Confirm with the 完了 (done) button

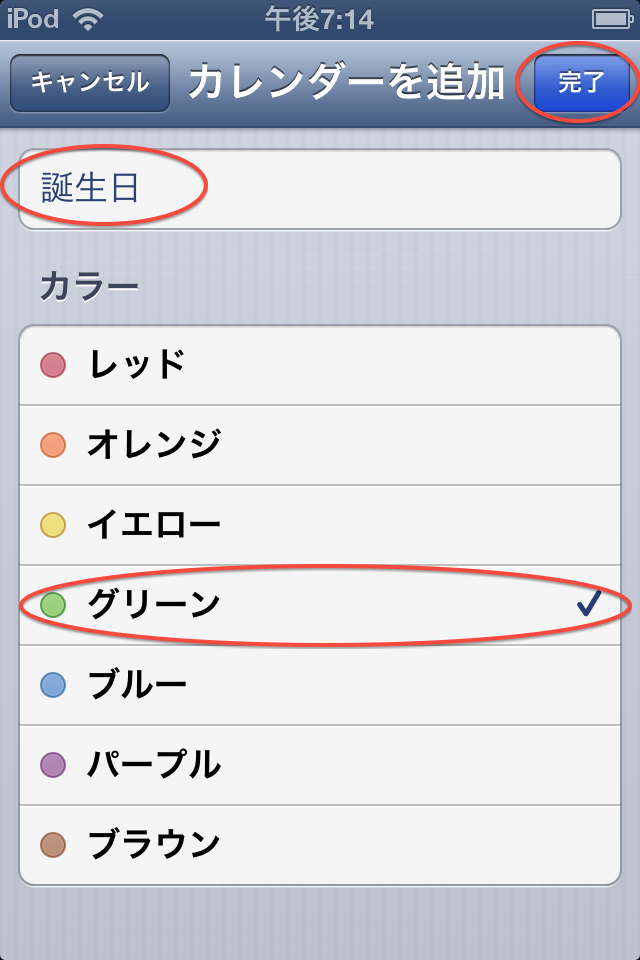pyautogui.click(x=581, y=82)
